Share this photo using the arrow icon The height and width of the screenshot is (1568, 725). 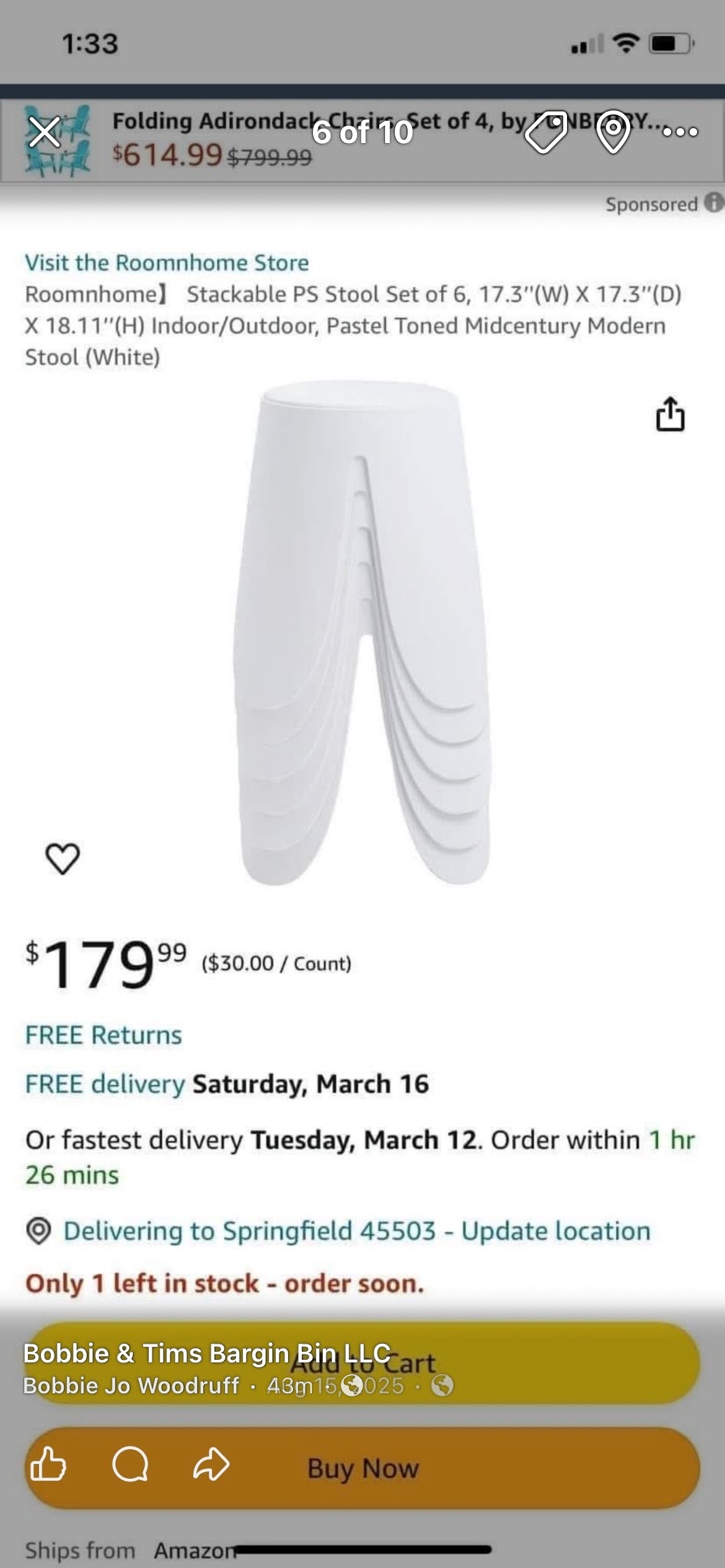point(211,1465)
